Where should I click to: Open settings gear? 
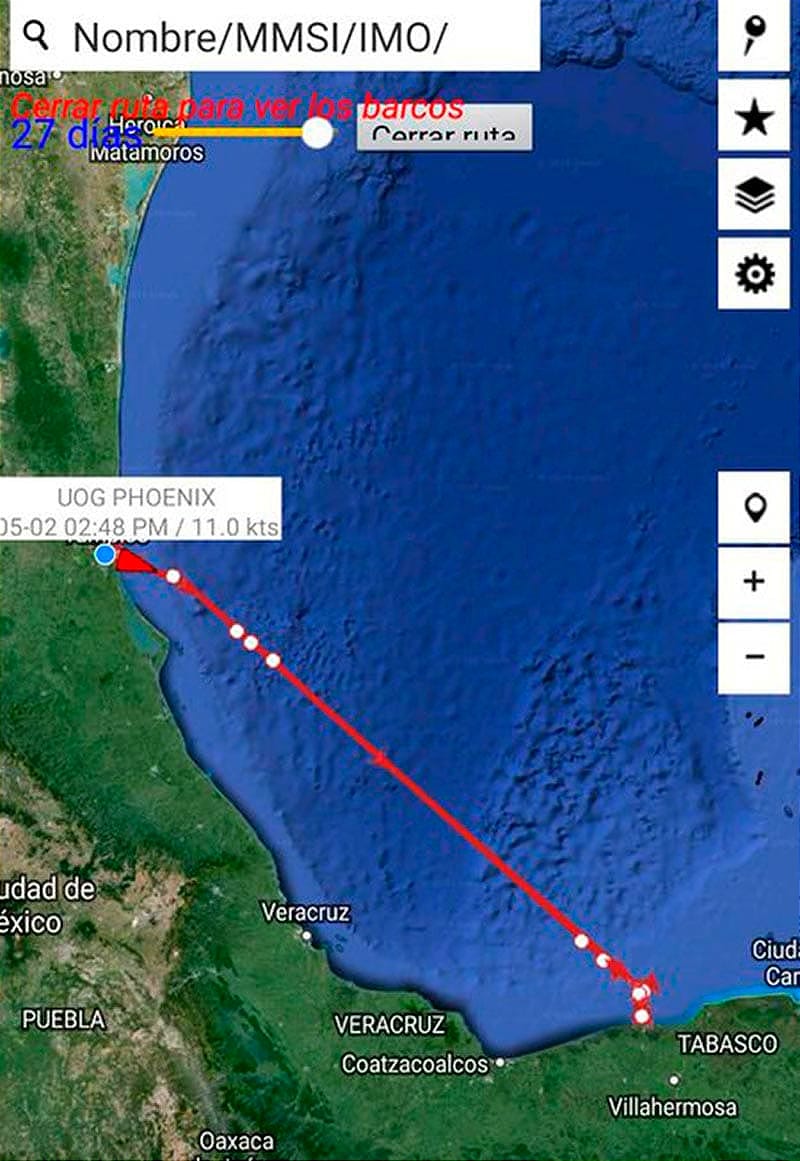(x=754, y=273)
